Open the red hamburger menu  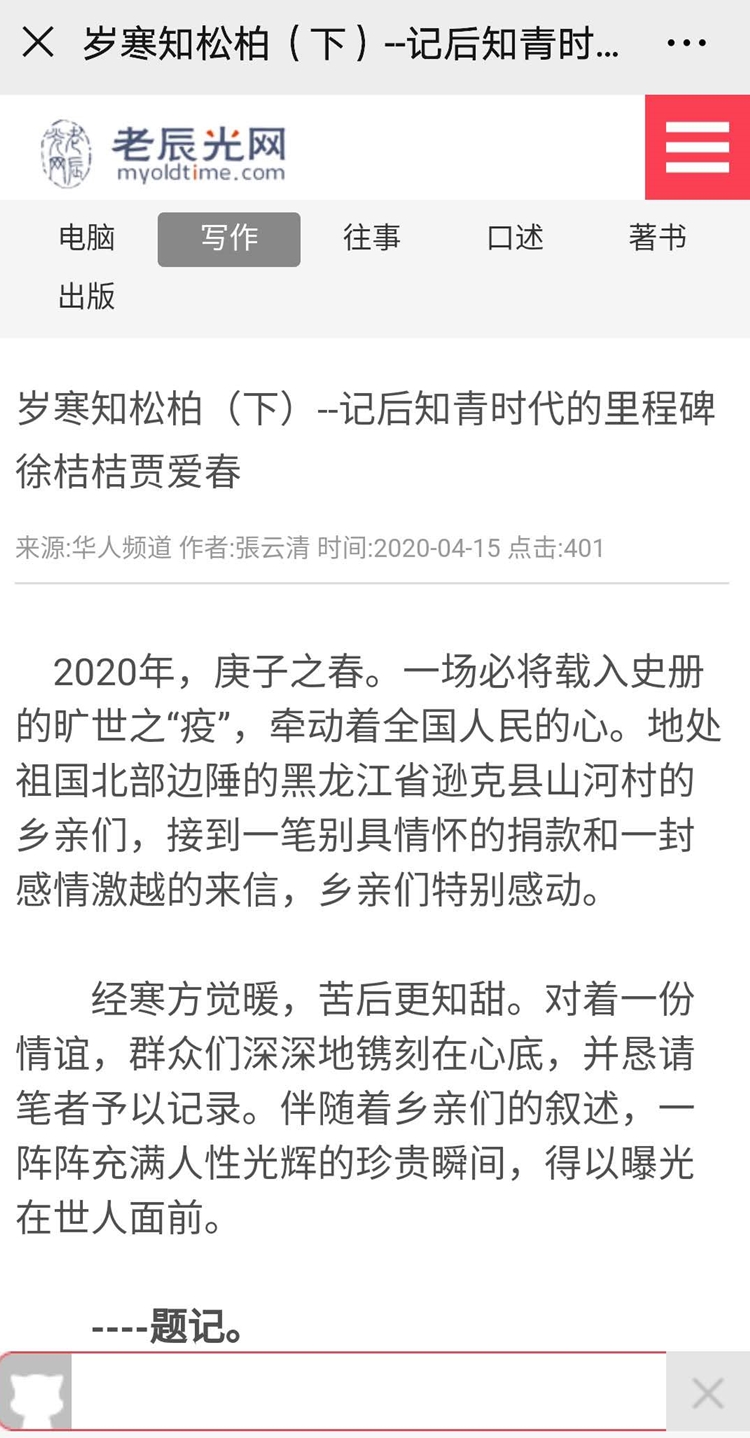click(x=697, y=147)
